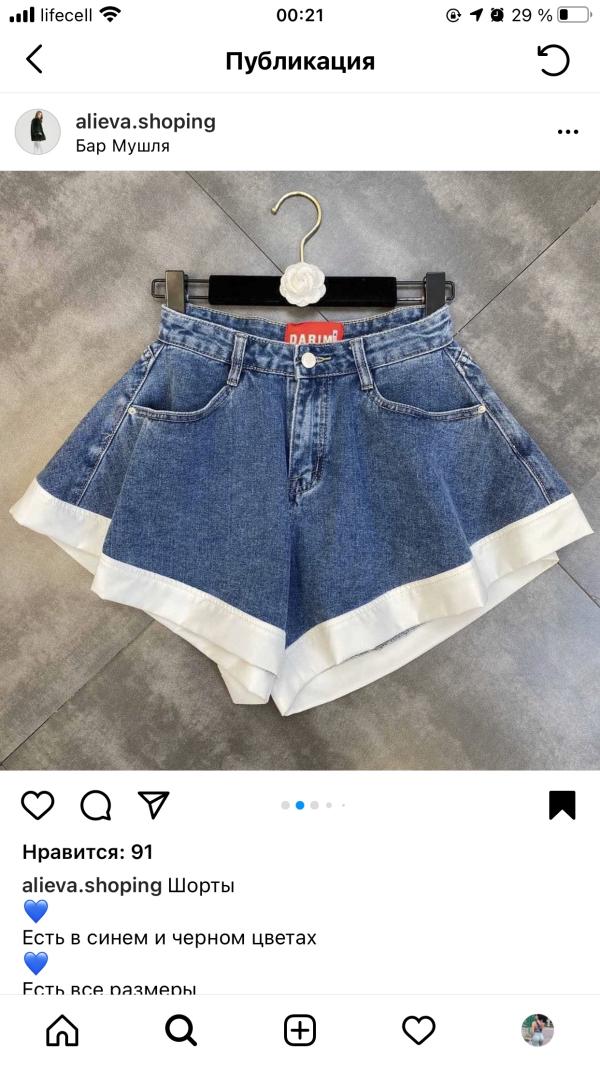Remove the post from saved bookmarks
600x1066 pixels.
(562, 805)
